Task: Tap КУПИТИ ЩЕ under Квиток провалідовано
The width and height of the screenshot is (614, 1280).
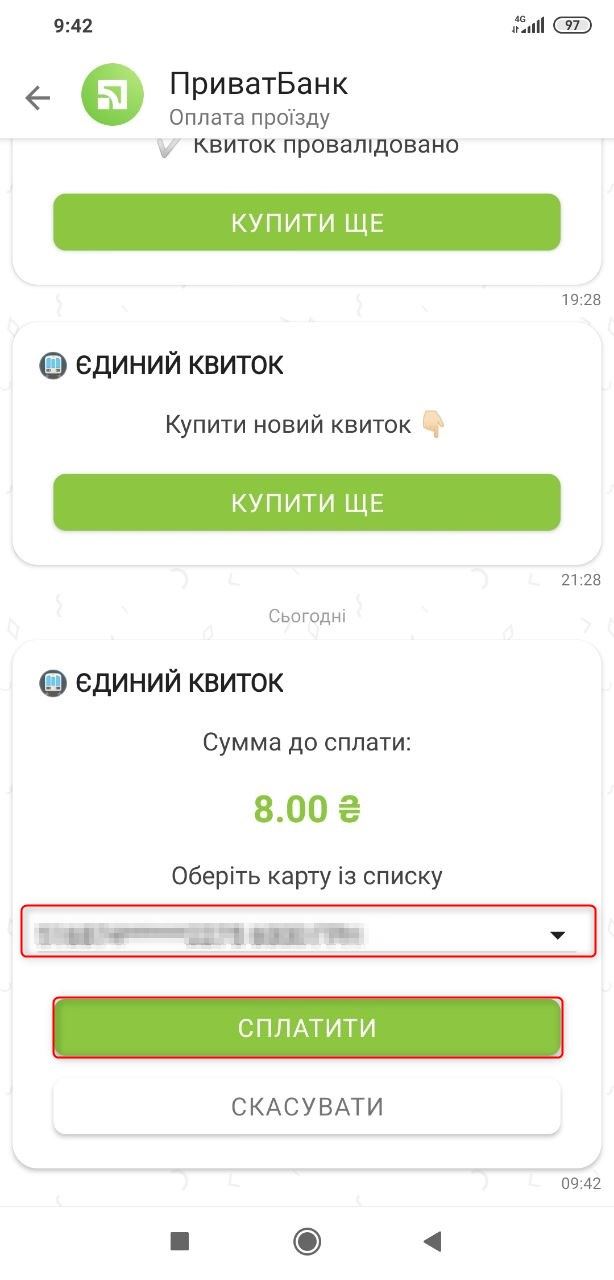Action: [307, 222]
